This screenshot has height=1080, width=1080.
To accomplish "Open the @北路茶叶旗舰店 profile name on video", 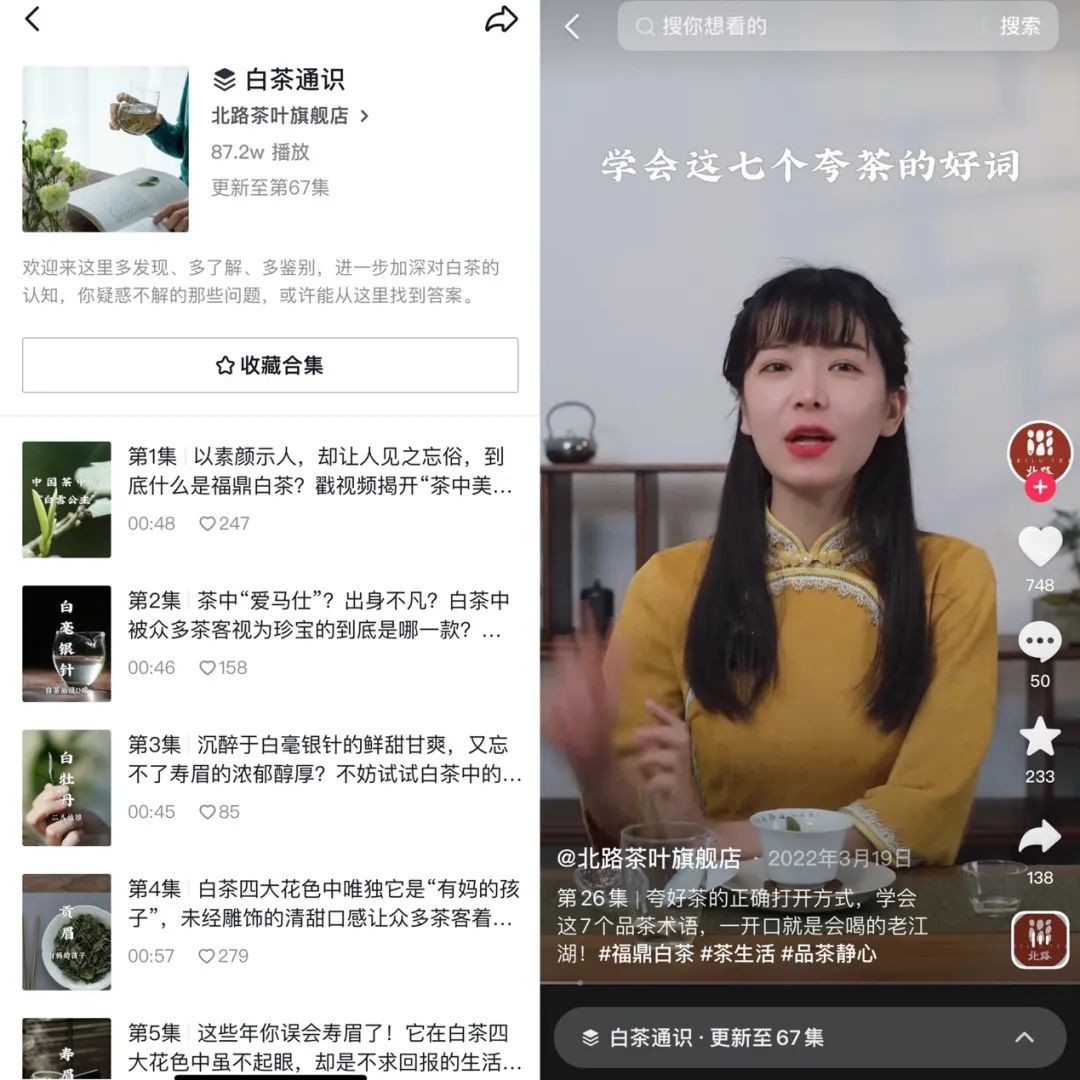I will [x=650, y=858].
